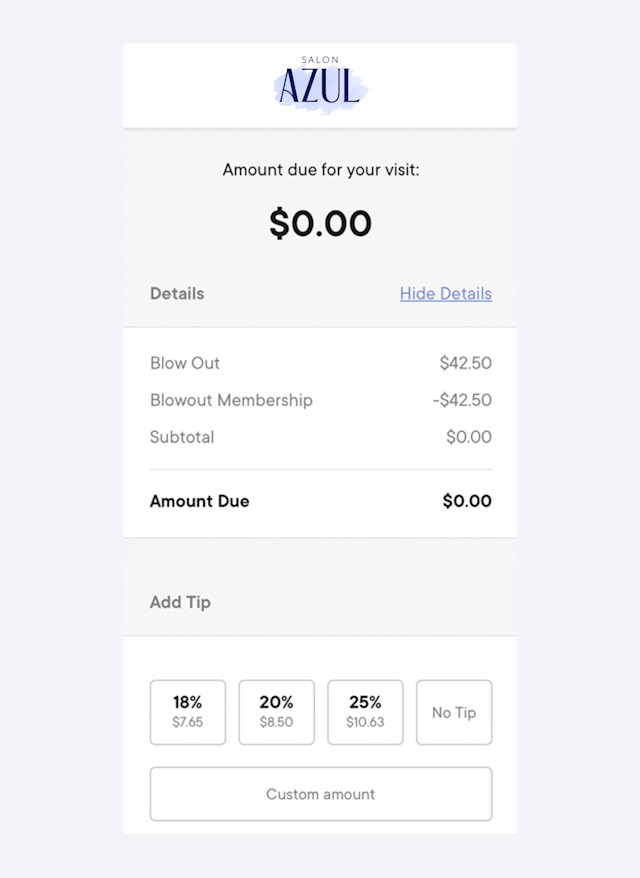Enter a custom tip amount
640x878 pixels.
tap(321, 794)
